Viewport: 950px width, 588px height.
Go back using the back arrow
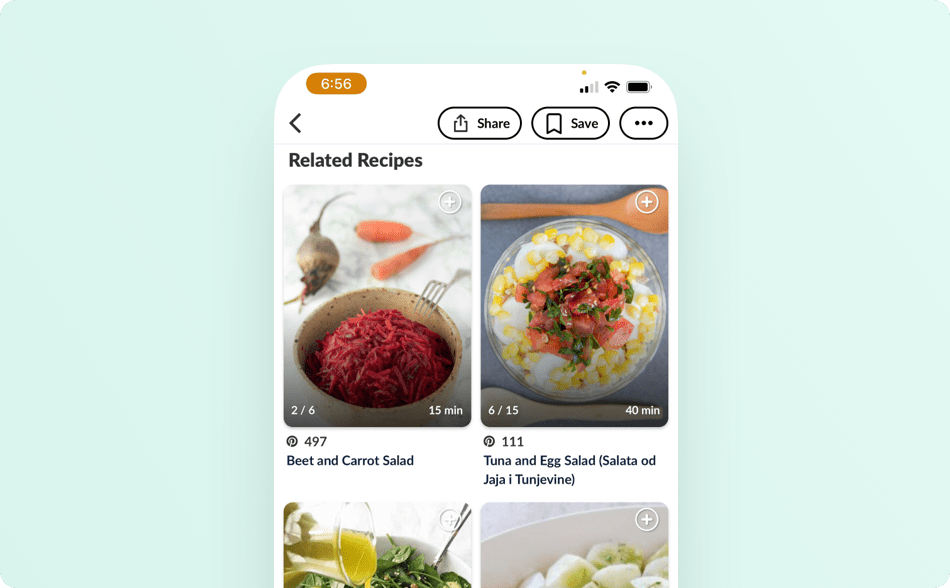coord(295,123)
